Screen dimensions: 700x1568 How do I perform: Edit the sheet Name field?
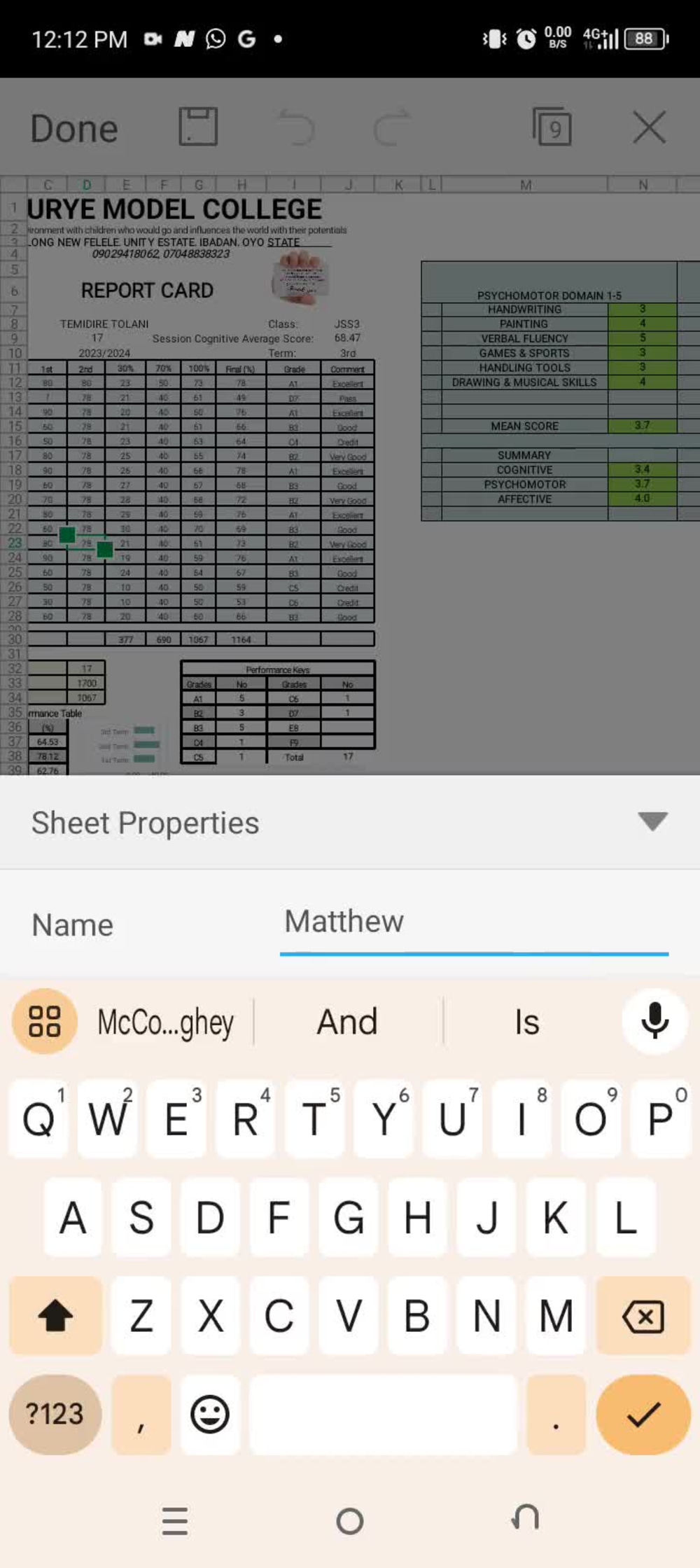pyautogui.click(x=474, y=924)
